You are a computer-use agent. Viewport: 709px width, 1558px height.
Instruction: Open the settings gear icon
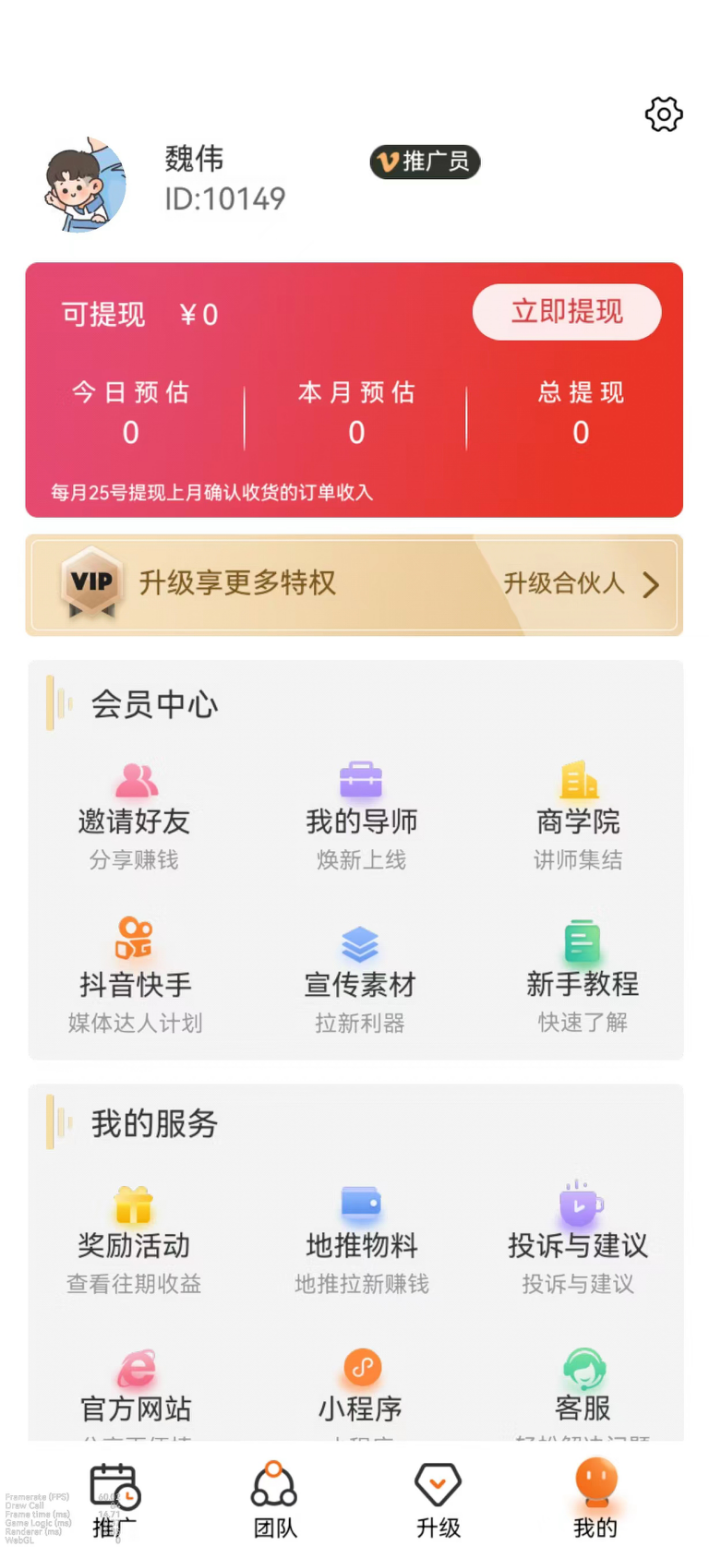(x=663, y=115)
